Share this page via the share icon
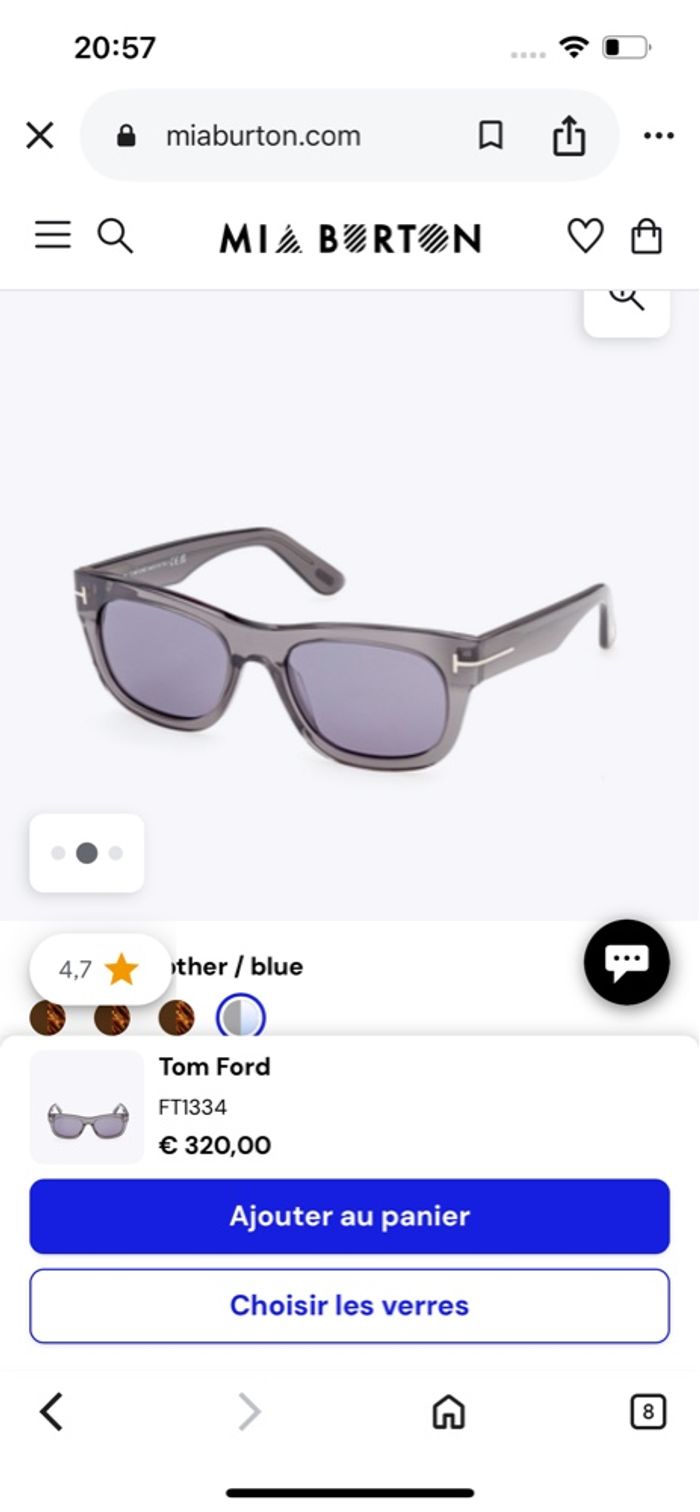This screenshot has height=1512, width=700. coord(568,136)
